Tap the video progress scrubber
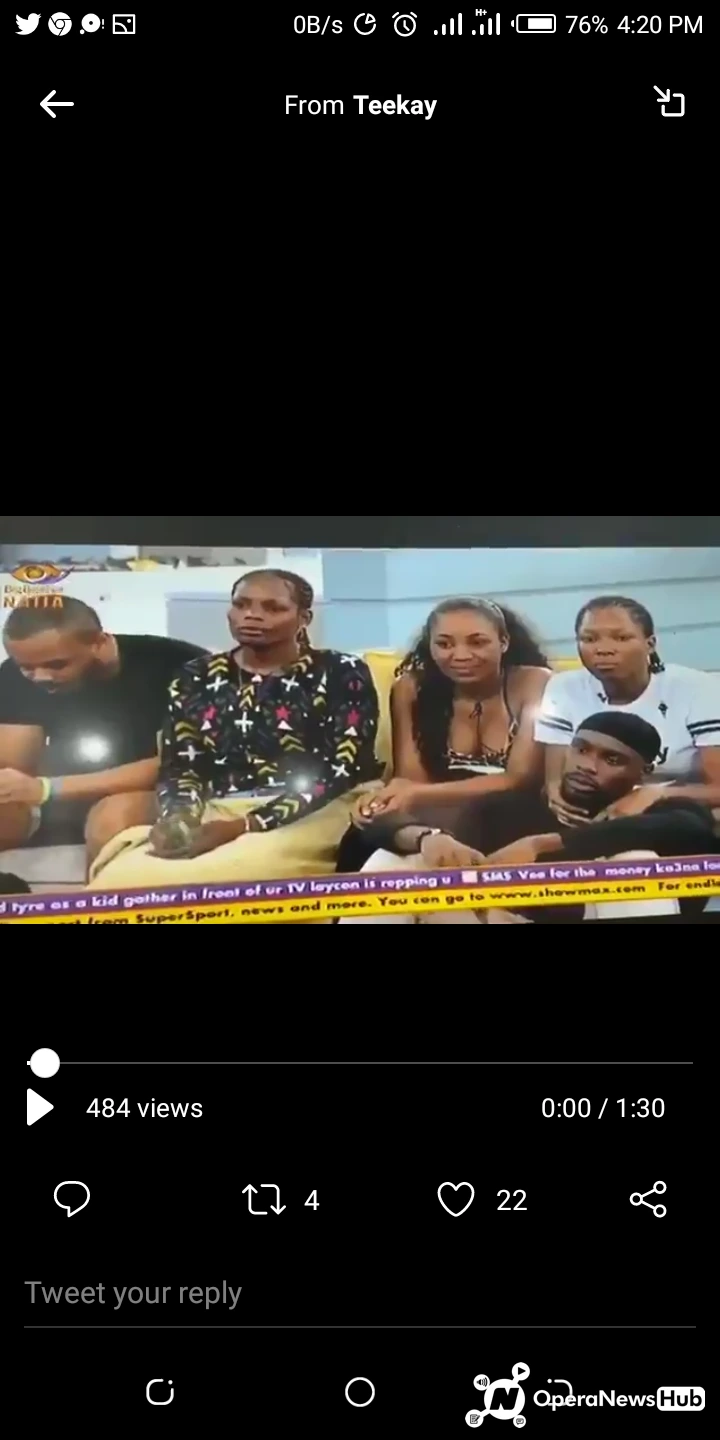This screenshot has height=1440, width=720. coord(44,1063)
